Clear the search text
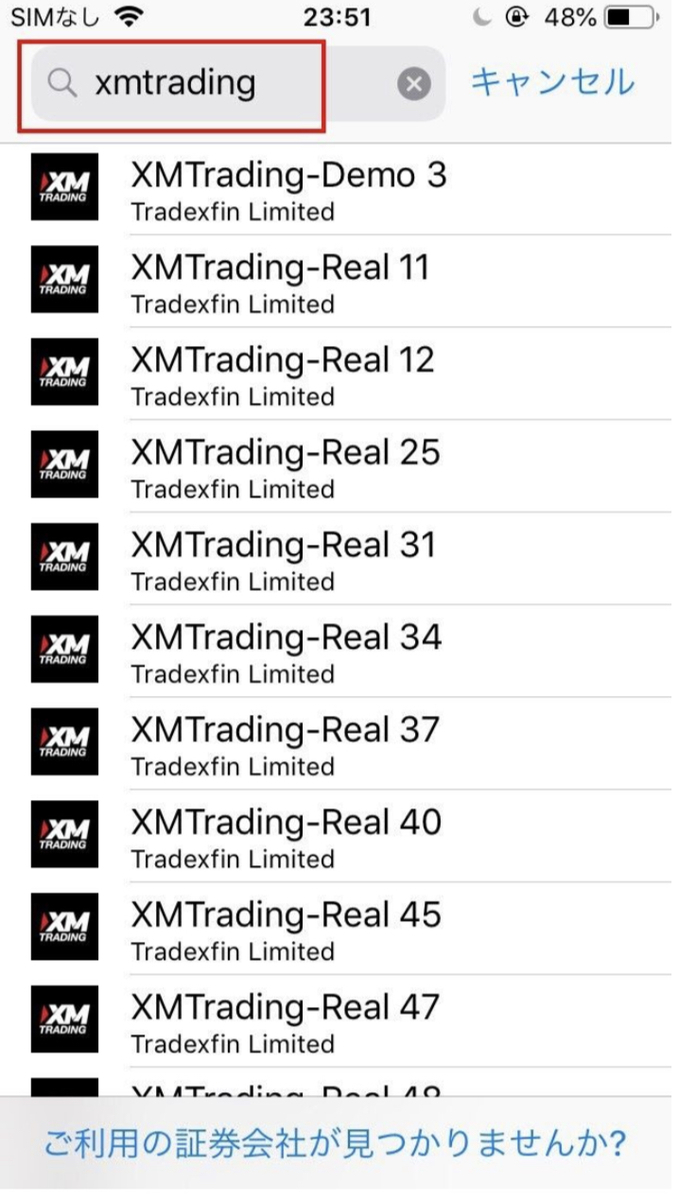 [413, 85]
